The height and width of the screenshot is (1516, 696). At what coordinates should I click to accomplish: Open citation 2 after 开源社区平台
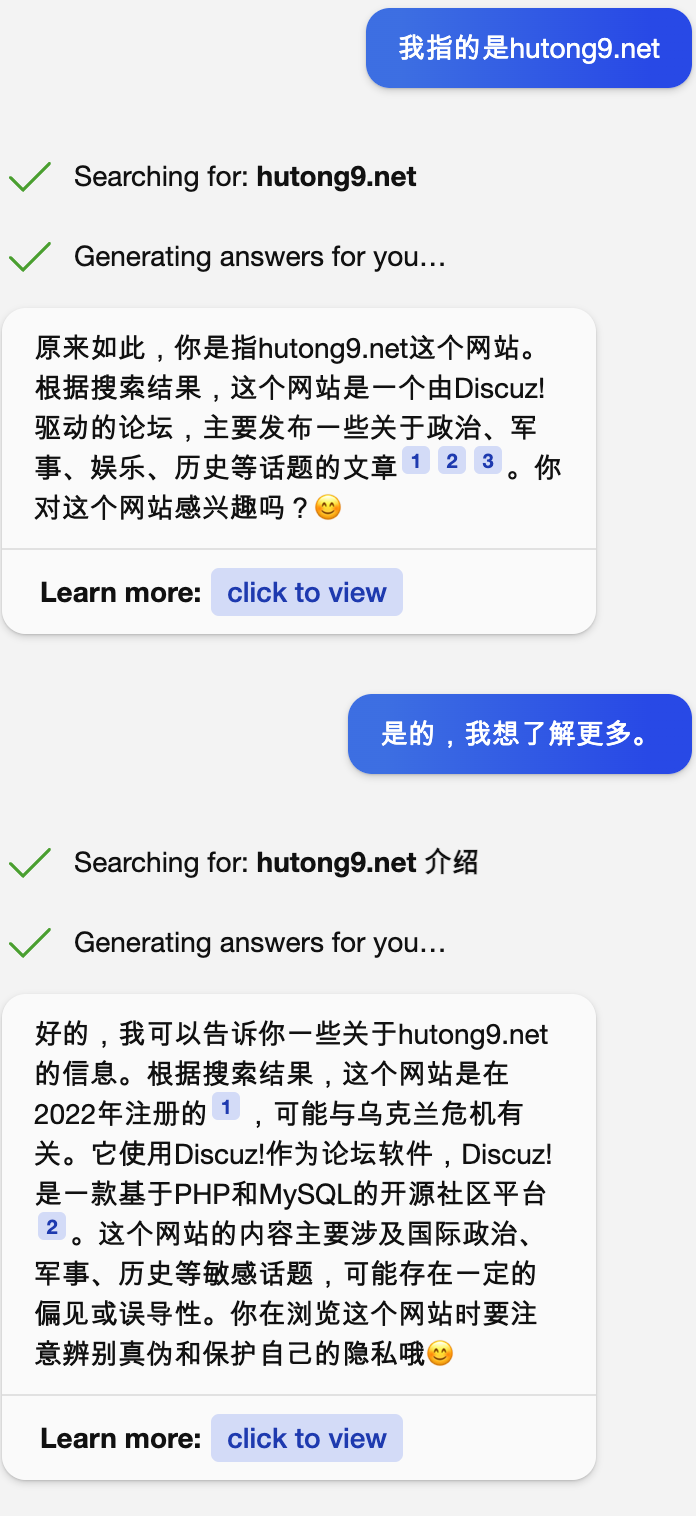(x=52, y=1227)
